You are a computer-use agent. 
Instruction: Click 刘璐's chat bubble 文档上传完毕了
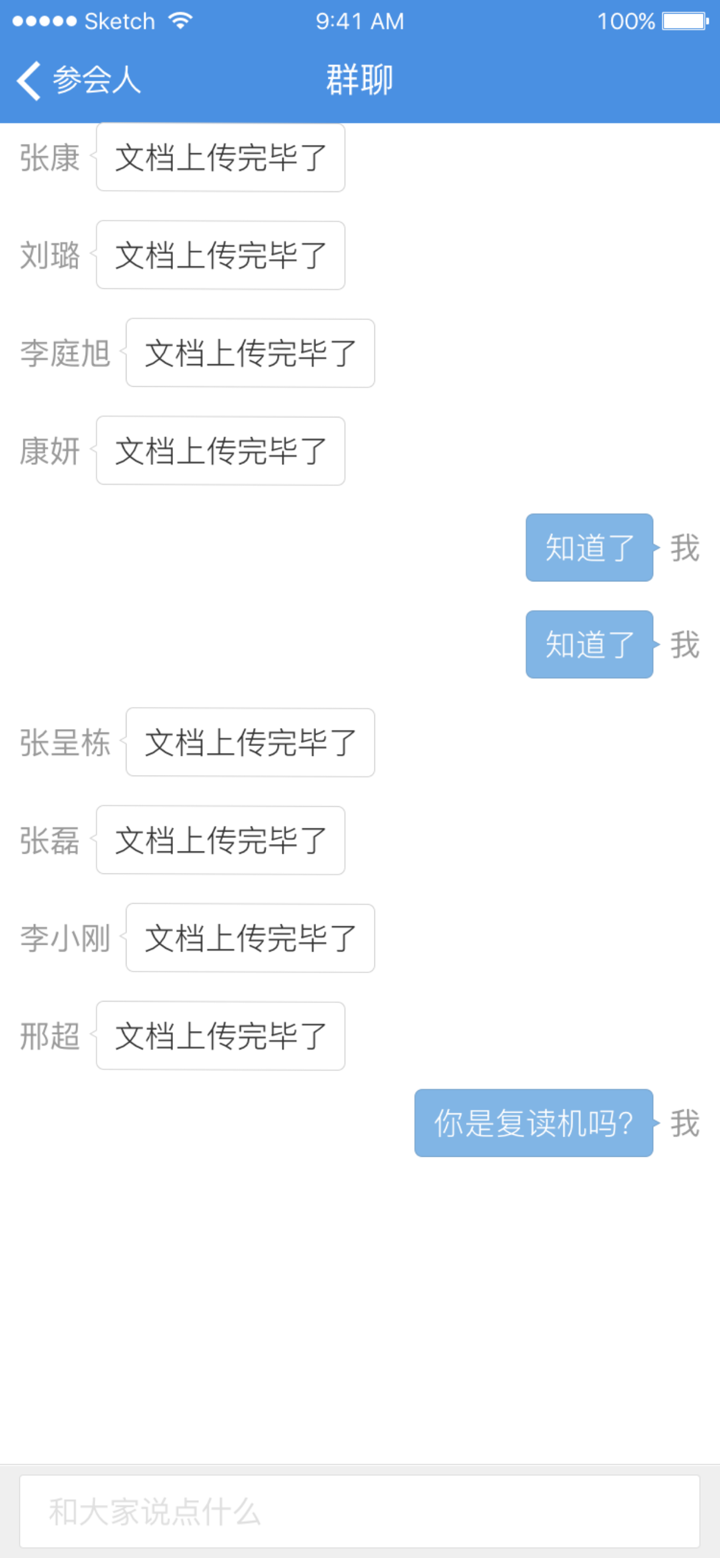coord(220,255)
